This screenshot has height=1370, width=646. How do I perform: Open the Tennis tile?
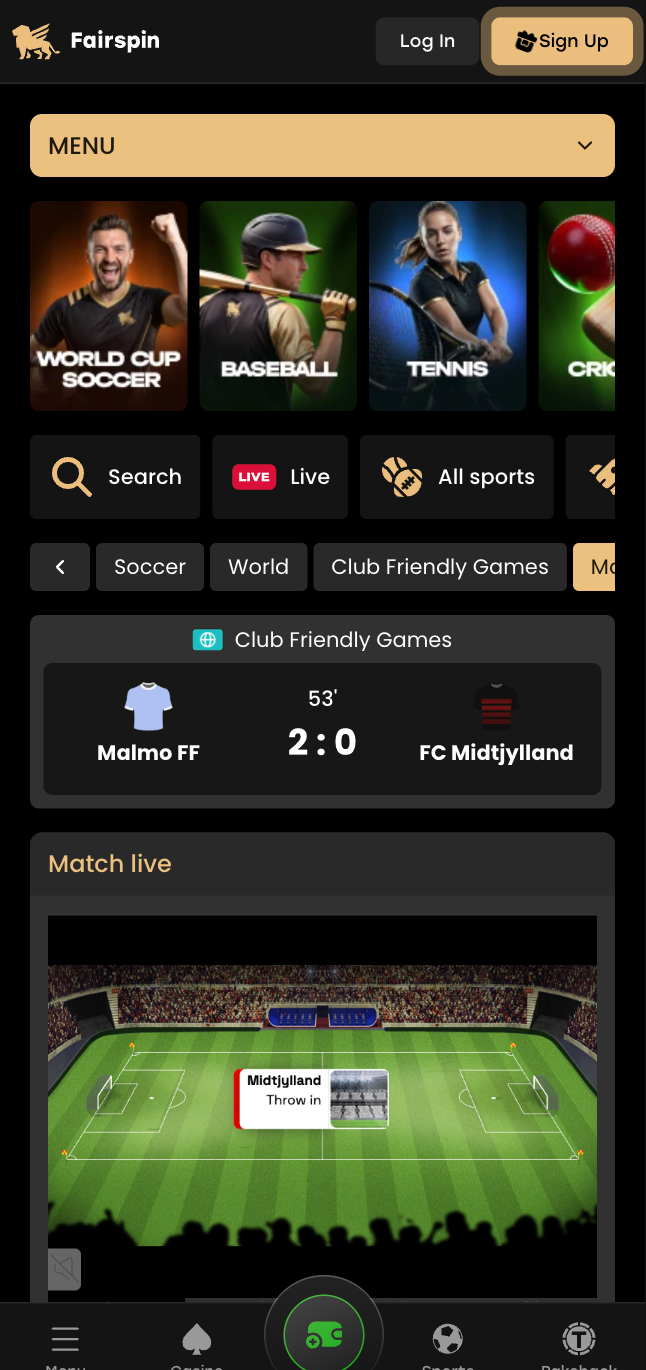pos(448,306)
